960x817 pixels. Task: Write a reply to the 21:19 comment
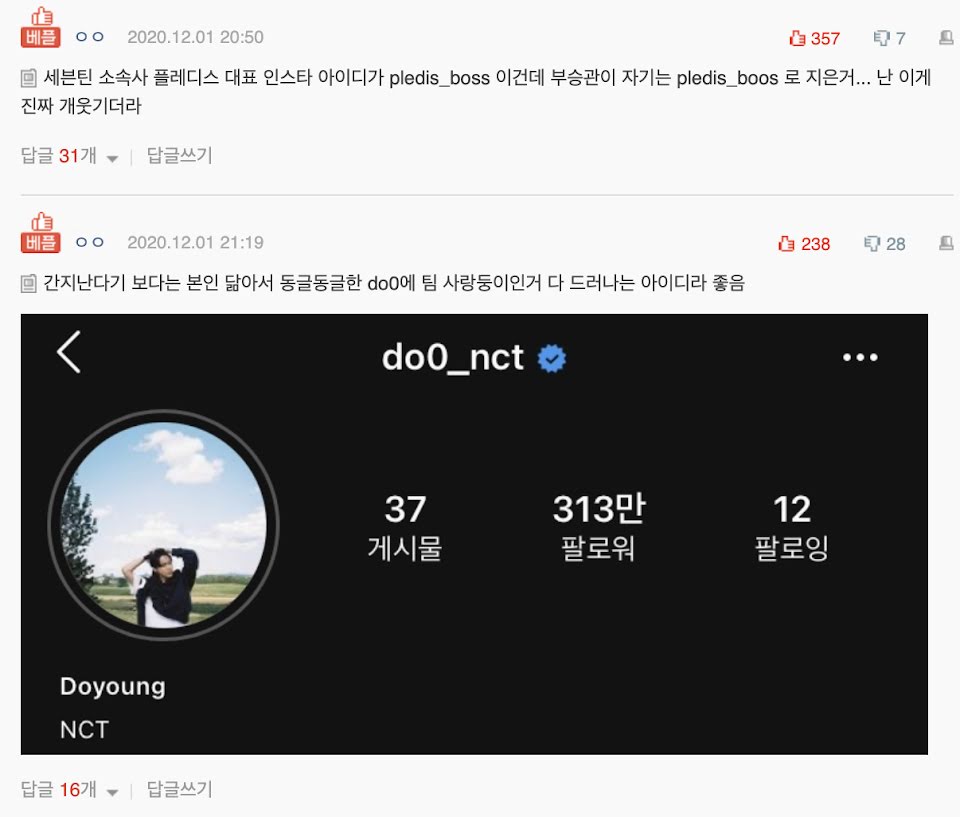point(179,789)
